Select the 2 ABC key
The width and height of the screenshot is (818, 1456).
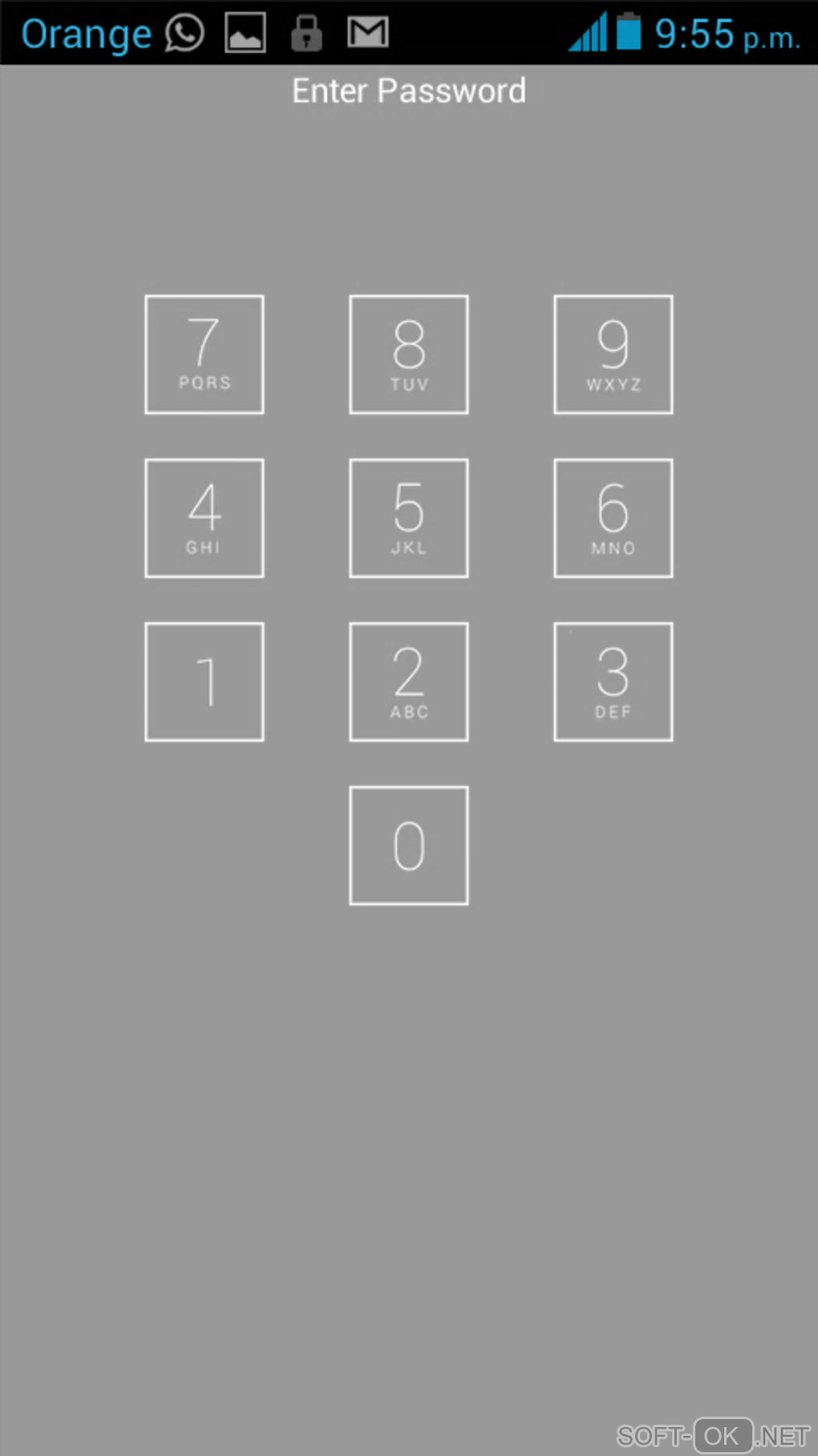tap(409, 682)
